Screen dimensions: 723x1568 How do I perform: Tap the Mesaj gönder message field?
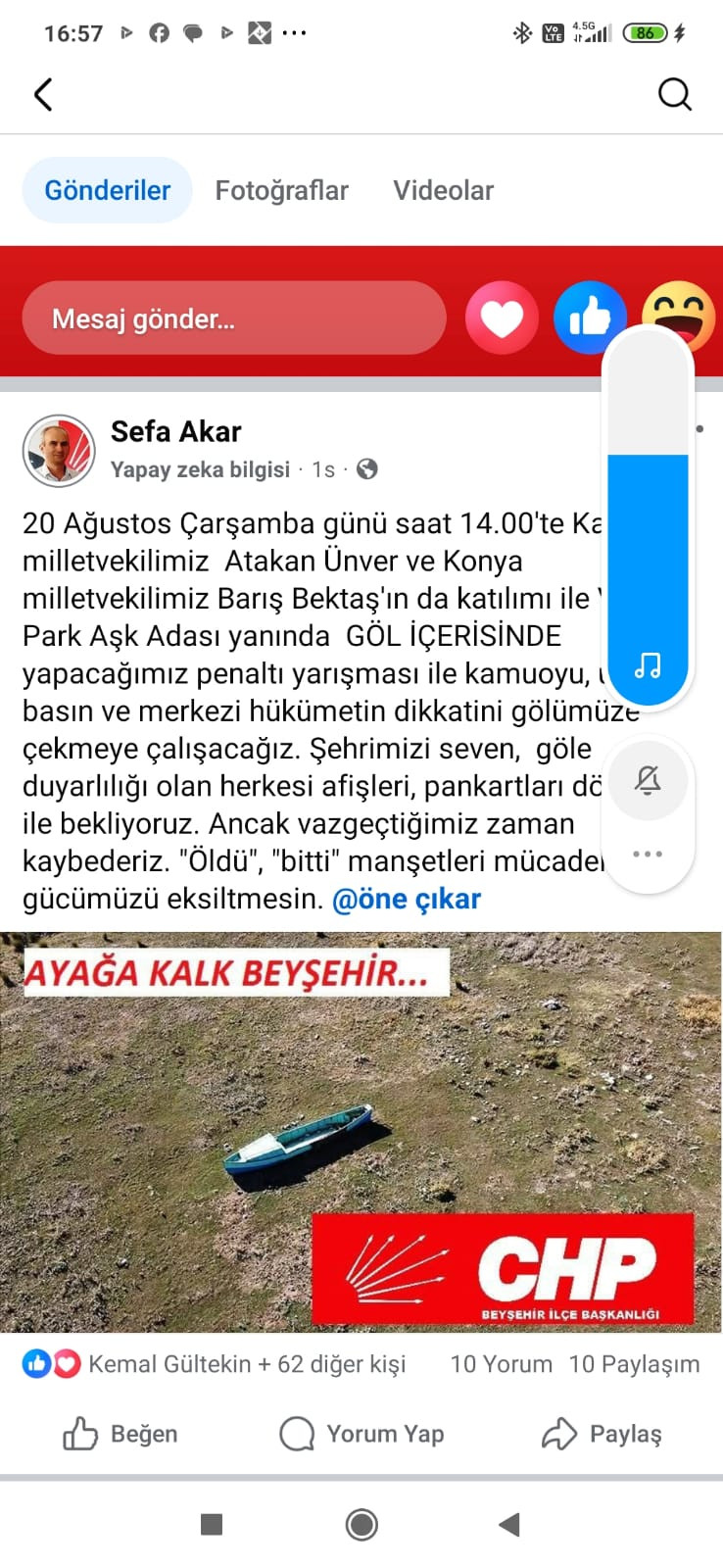[x=233, y=318]
